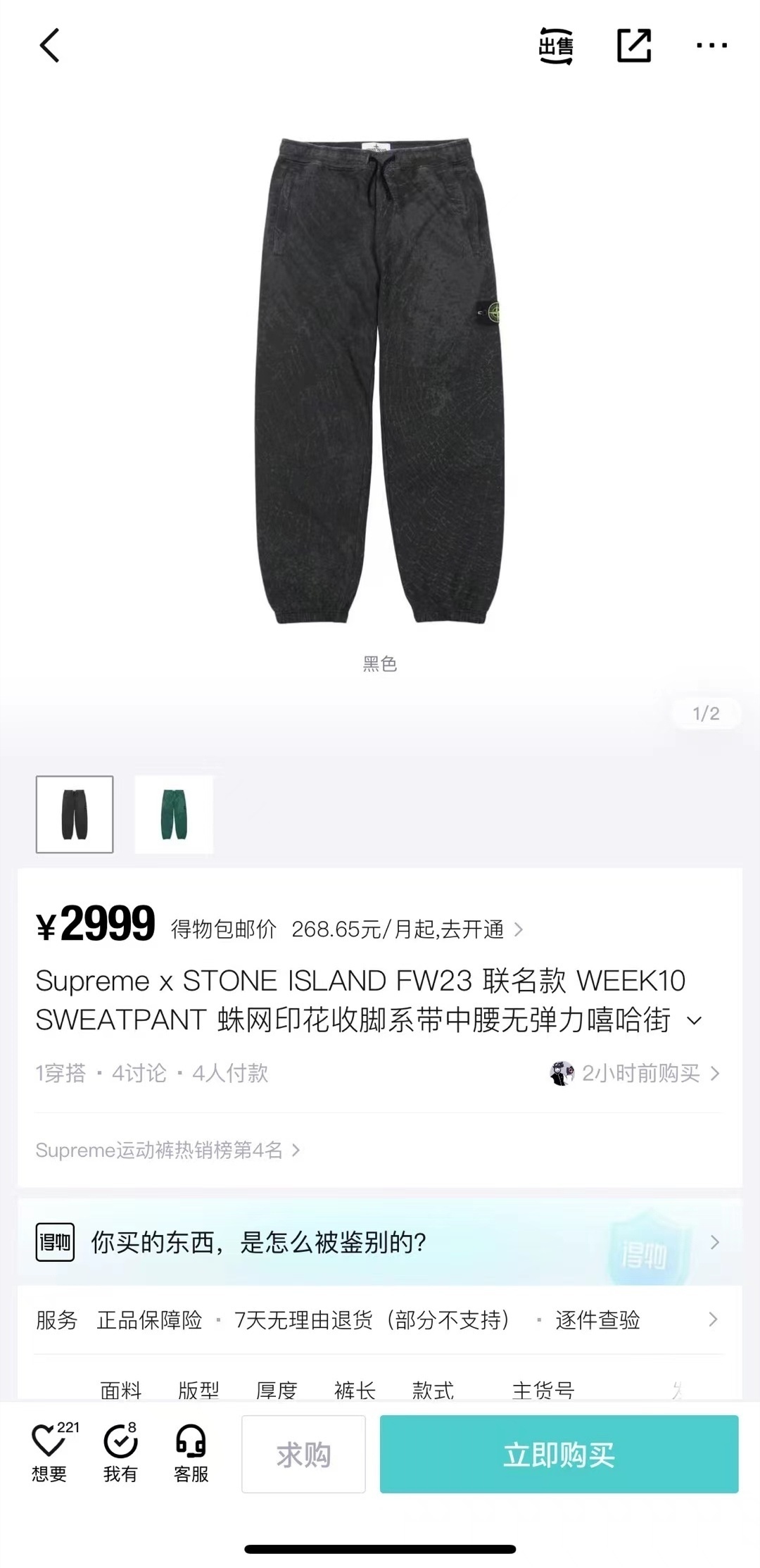This screenshot has height=1568, width=760.
Task: Open the 出售 sell icon
Action: point(556,46)
